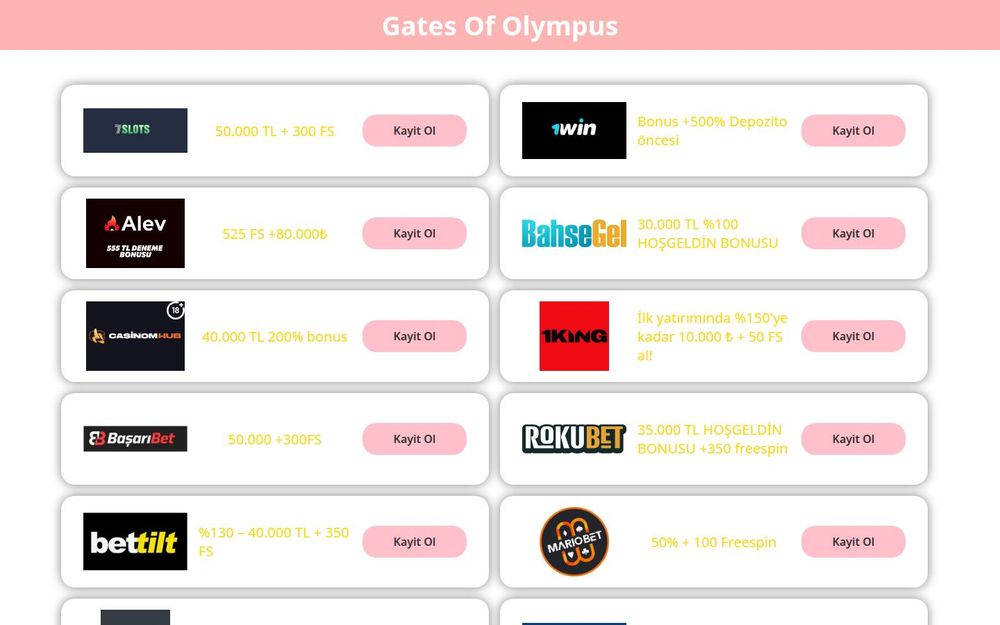Tap Kayit Ol beside Rokubet bonus
The height and width of the screenshot is (625, 1000).
click(x=853, y=439)
